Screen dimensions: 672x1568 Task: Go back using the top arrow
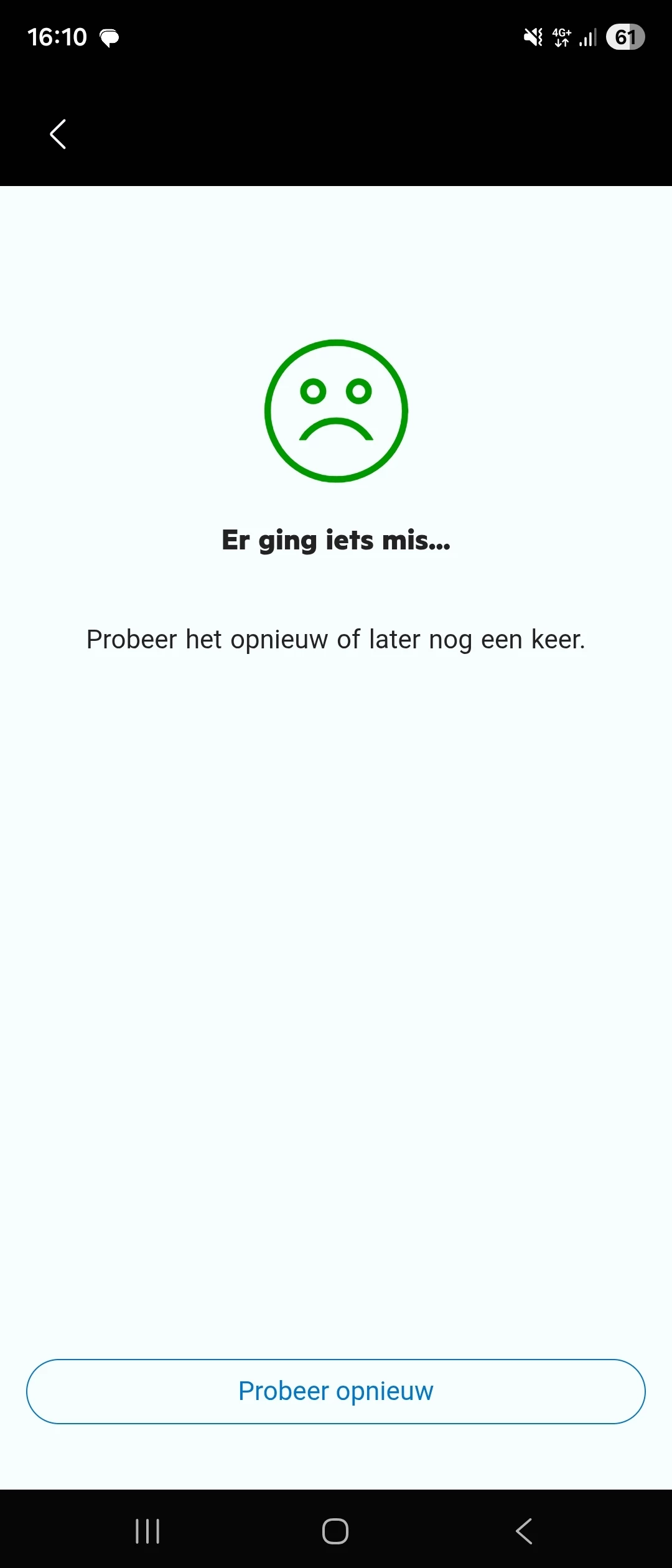[x=58, y=134]
